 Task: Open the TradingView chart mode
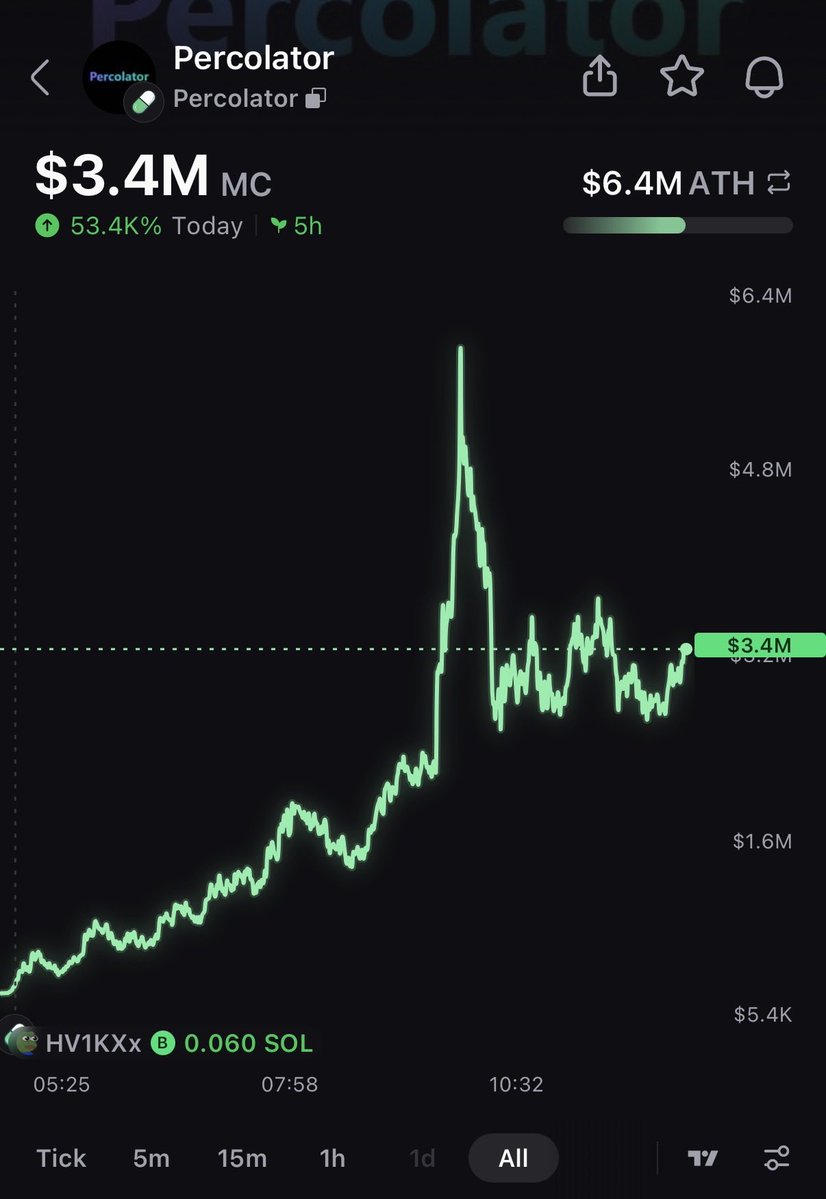(703, 1158)
